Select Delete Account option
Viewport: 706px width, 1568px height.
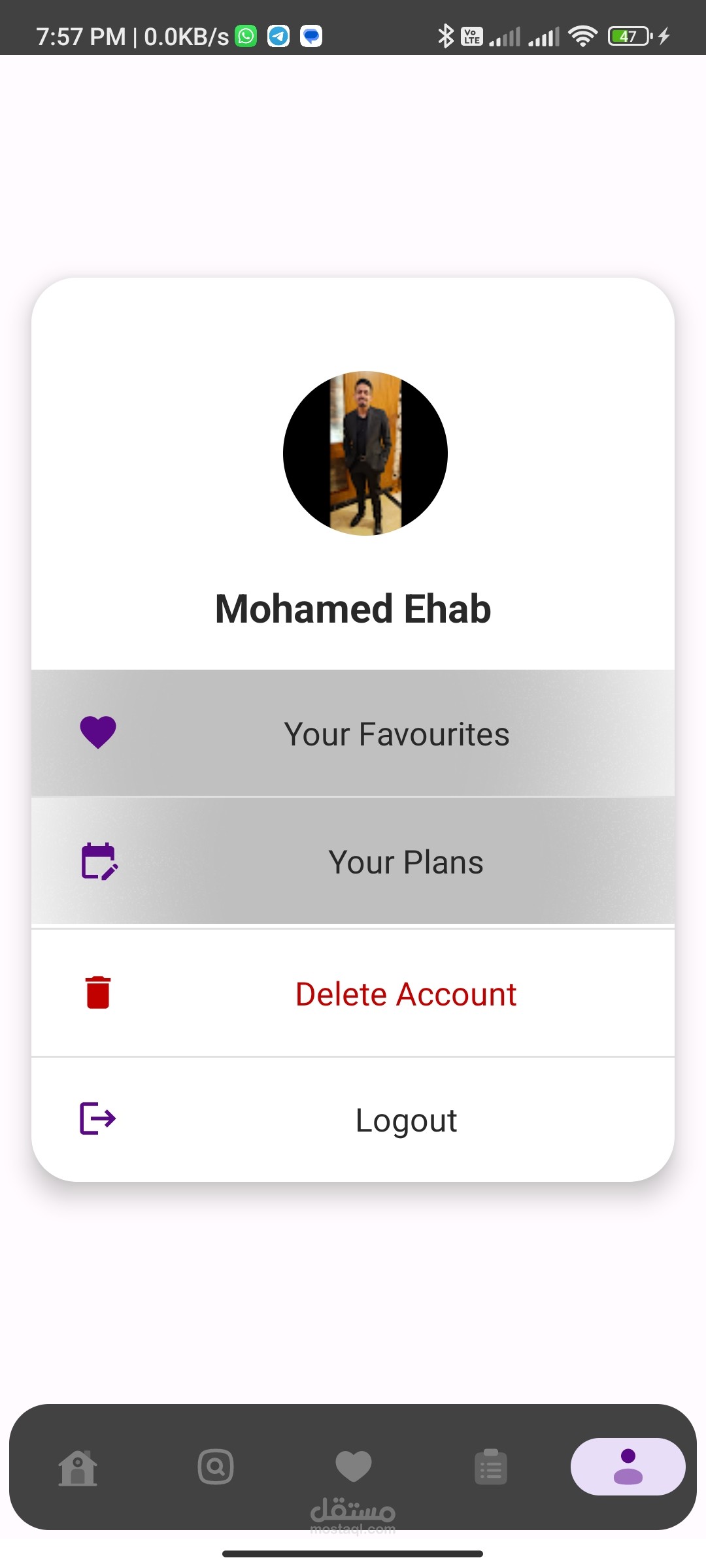coord(353,993)
